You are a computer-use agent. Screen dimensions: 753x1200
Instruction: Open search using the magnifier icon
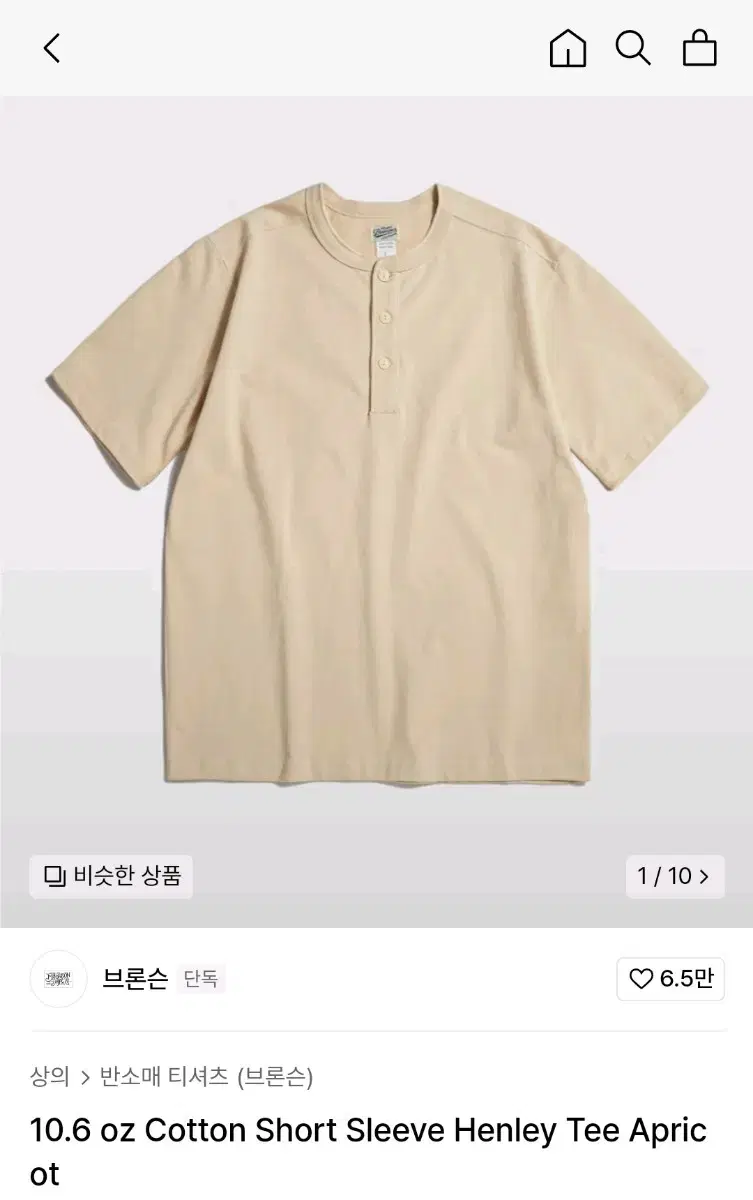(633, 48)
